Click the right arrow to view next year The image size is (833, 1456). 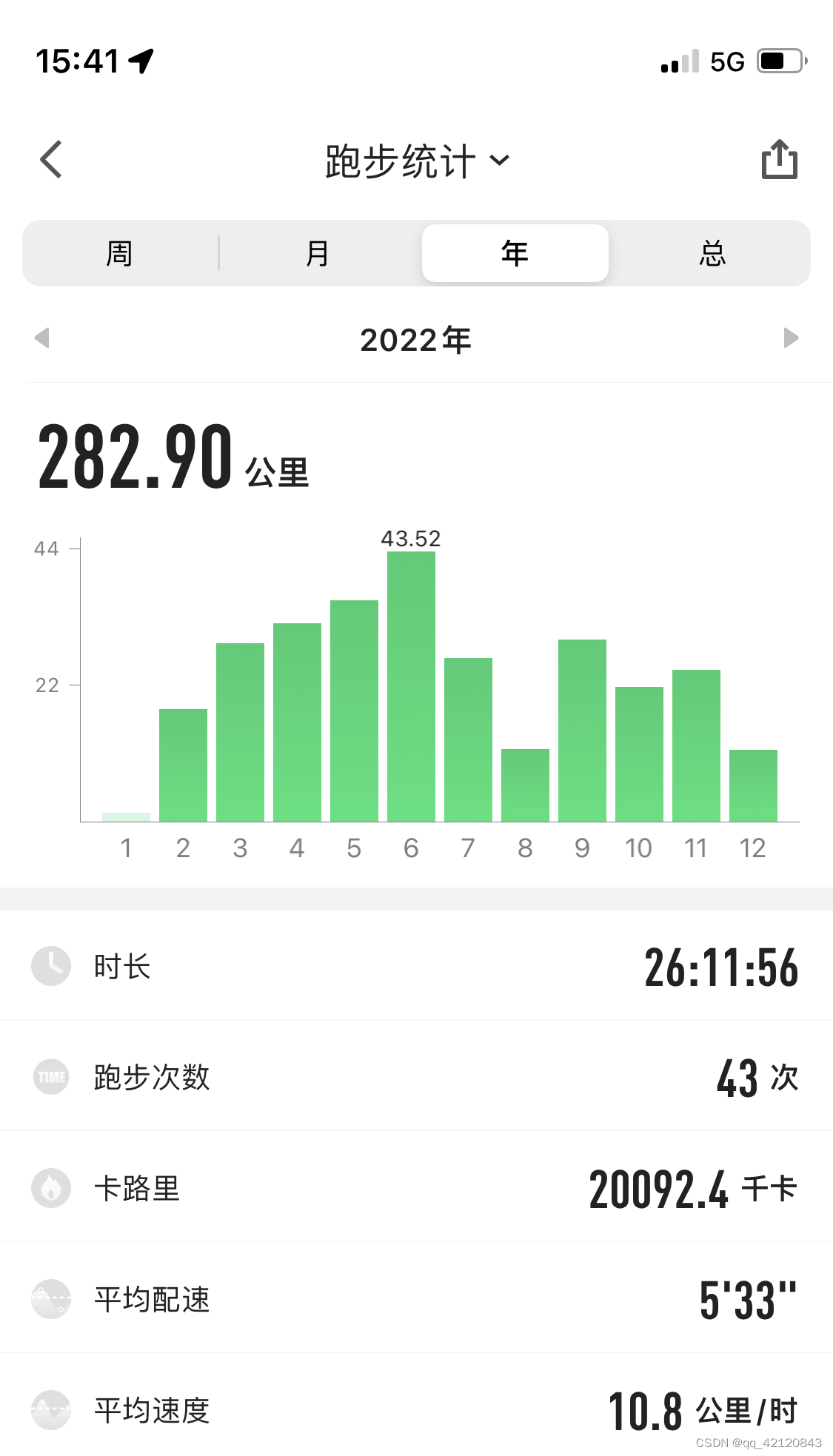(792, 338)
